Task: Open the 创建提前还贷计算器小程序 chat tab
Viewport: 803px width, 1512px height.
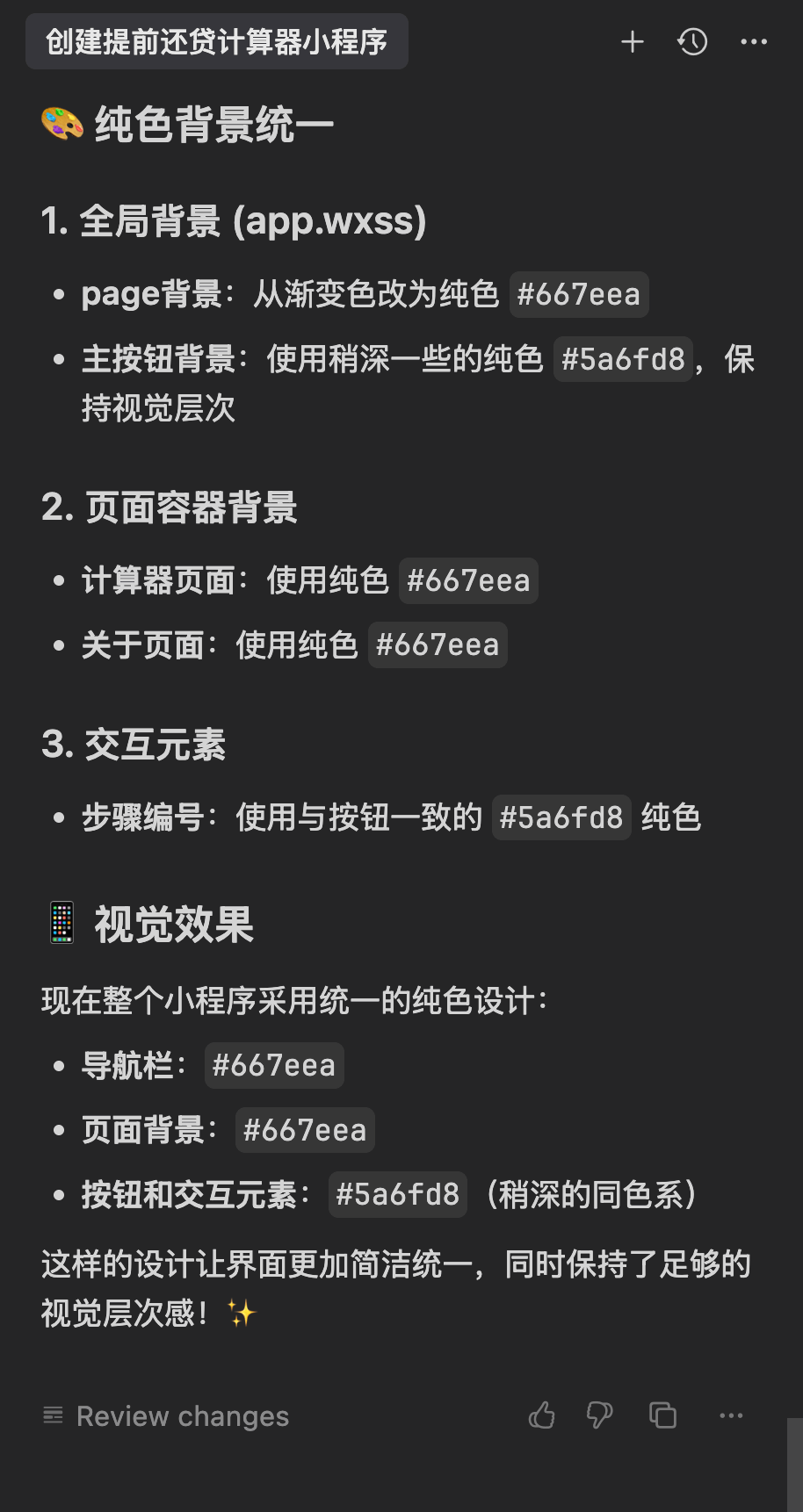Action: pos(216,41)
